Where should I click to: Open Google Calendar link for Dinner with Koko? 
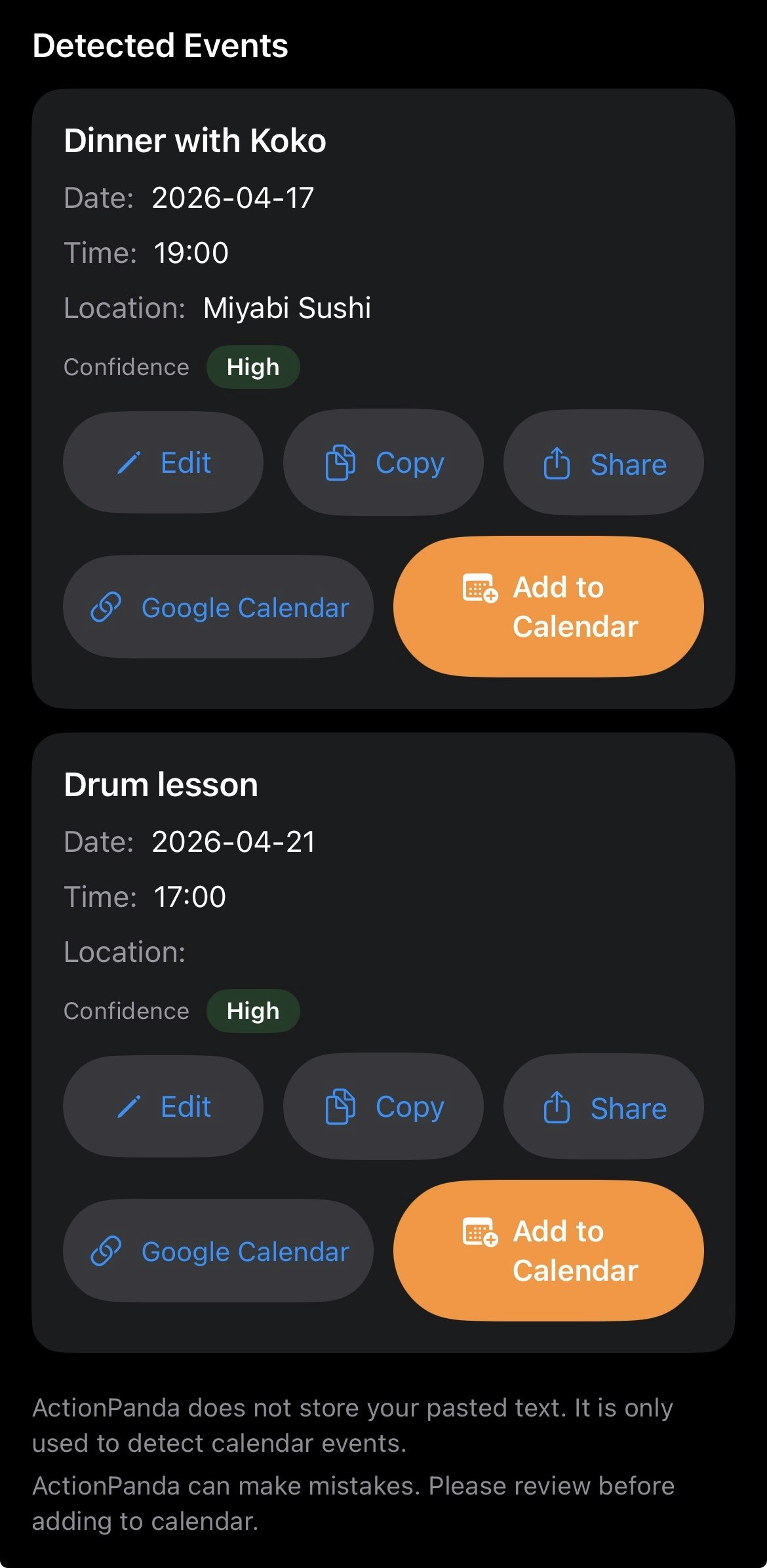(x=218, y=607)
